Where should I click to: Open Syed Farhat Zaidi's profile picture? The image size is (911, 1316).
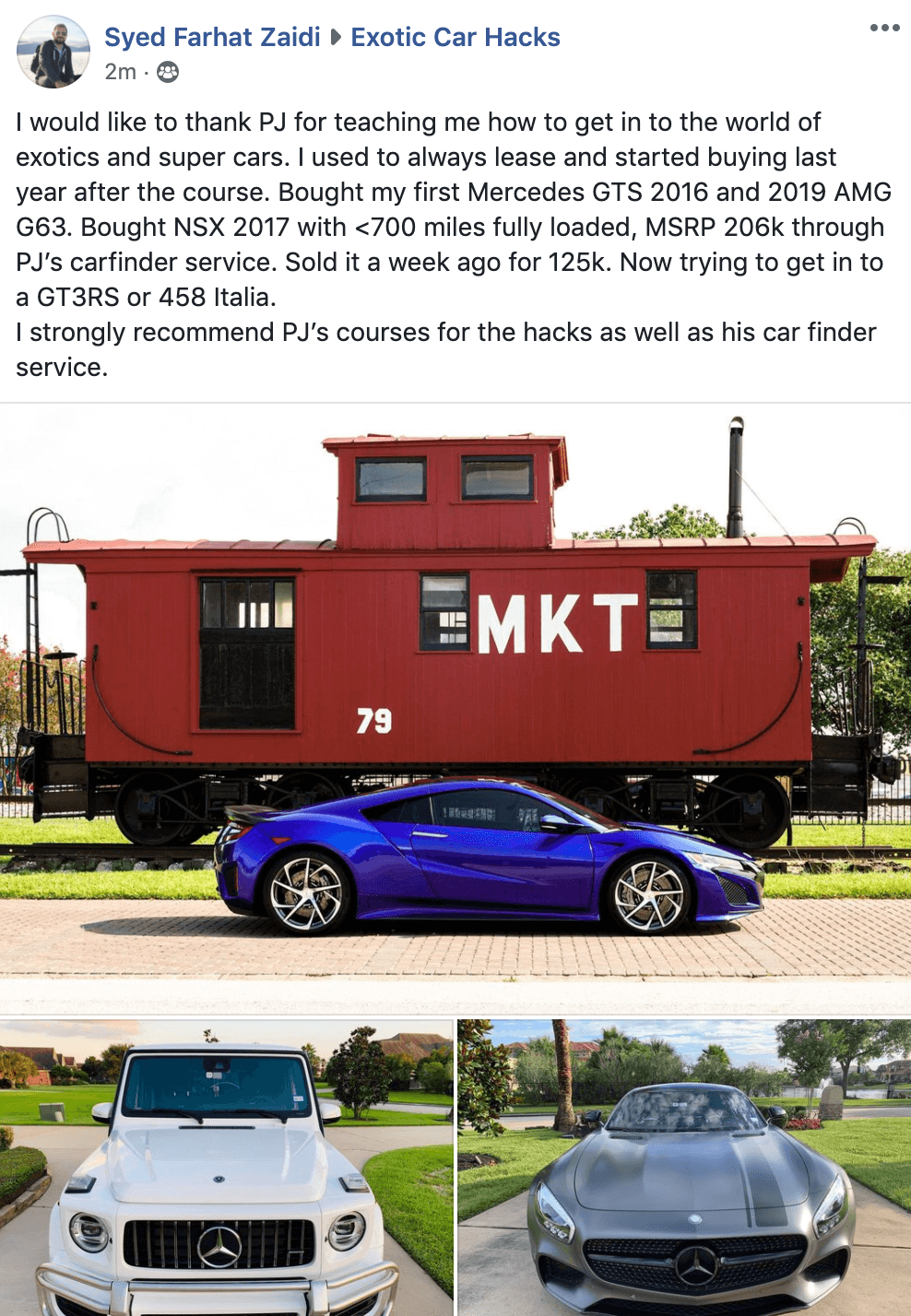53,52
